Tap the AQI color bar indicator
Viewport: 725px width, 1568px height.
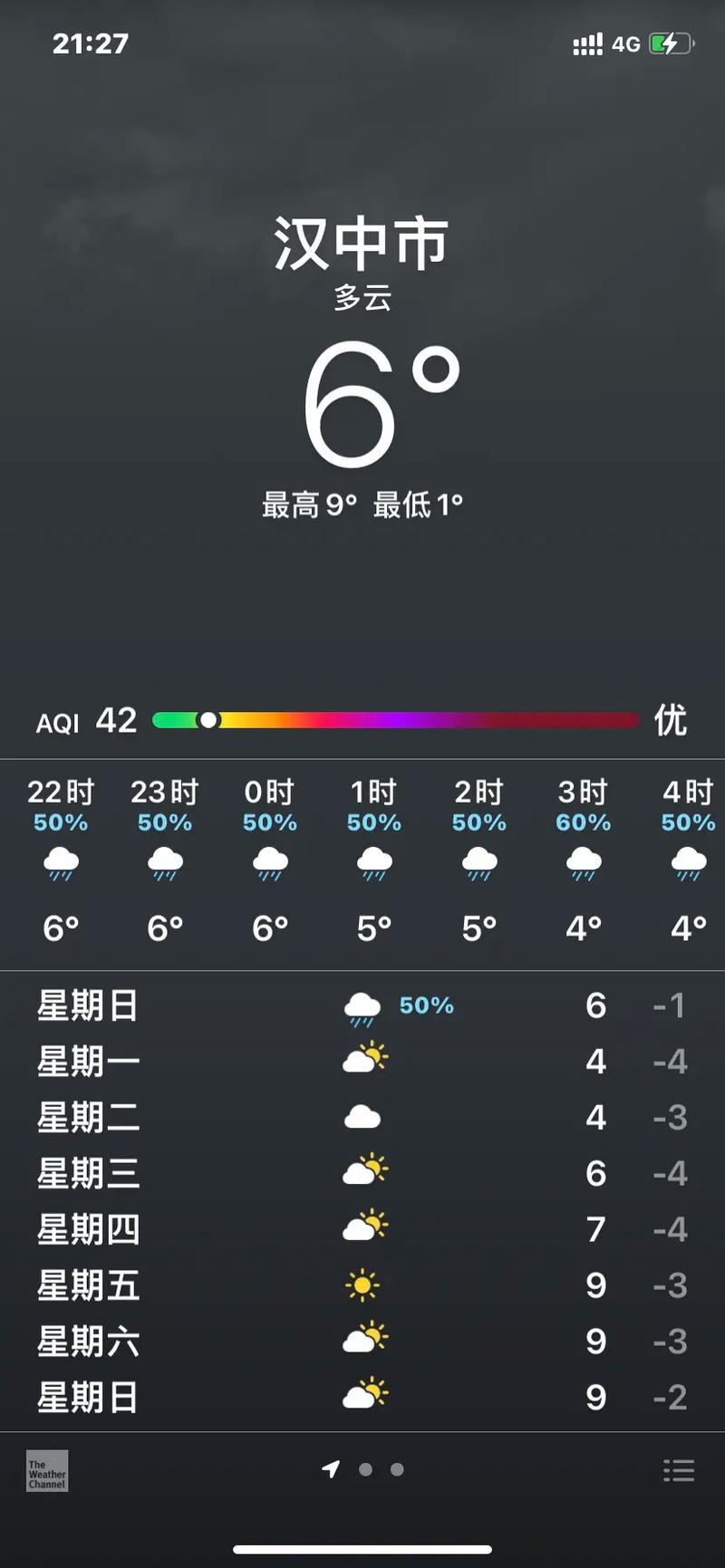click(x=210, y=720)
